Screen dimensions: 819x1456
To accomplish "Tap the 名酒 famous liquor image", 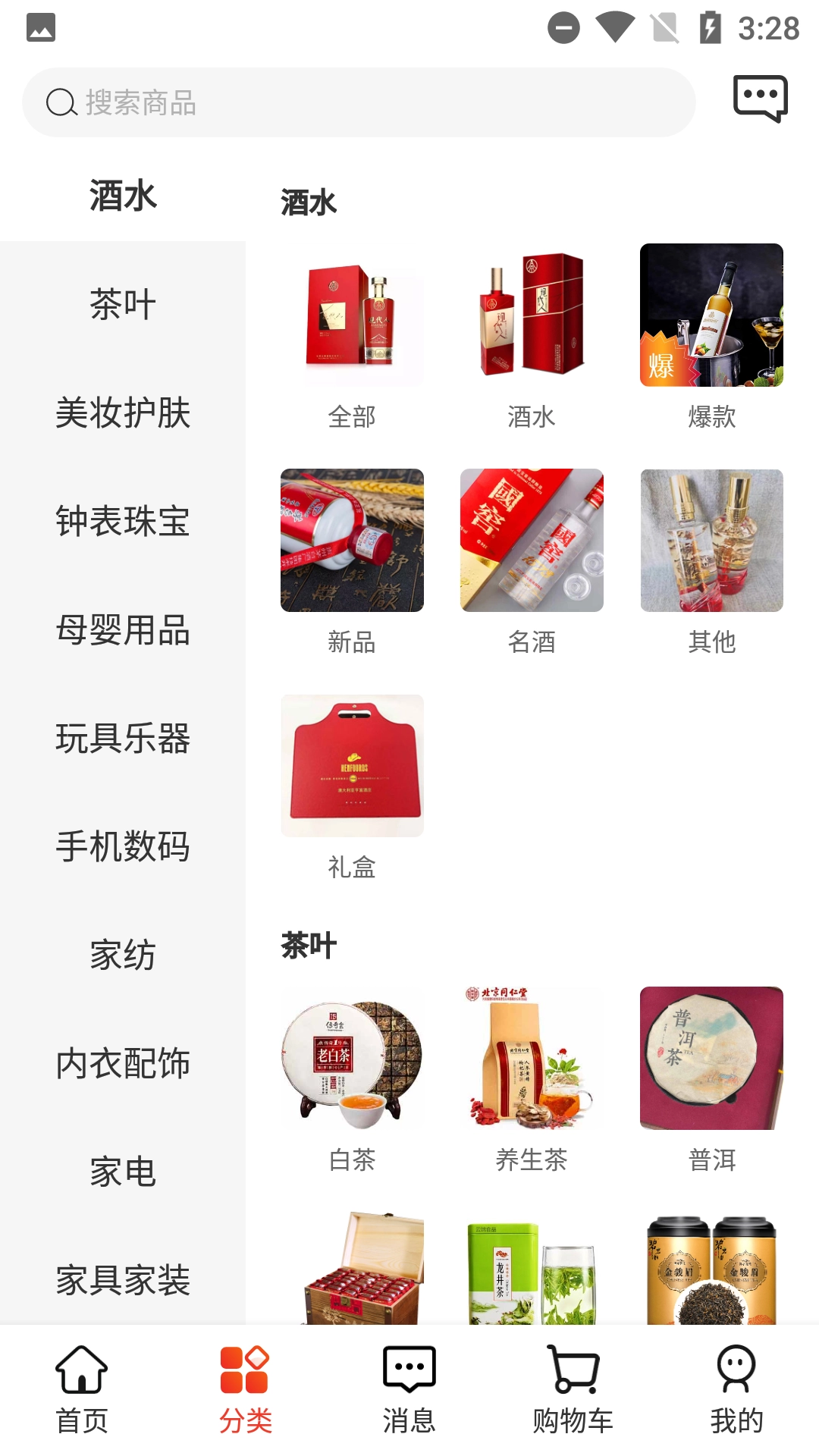I will tap(531, 539).
